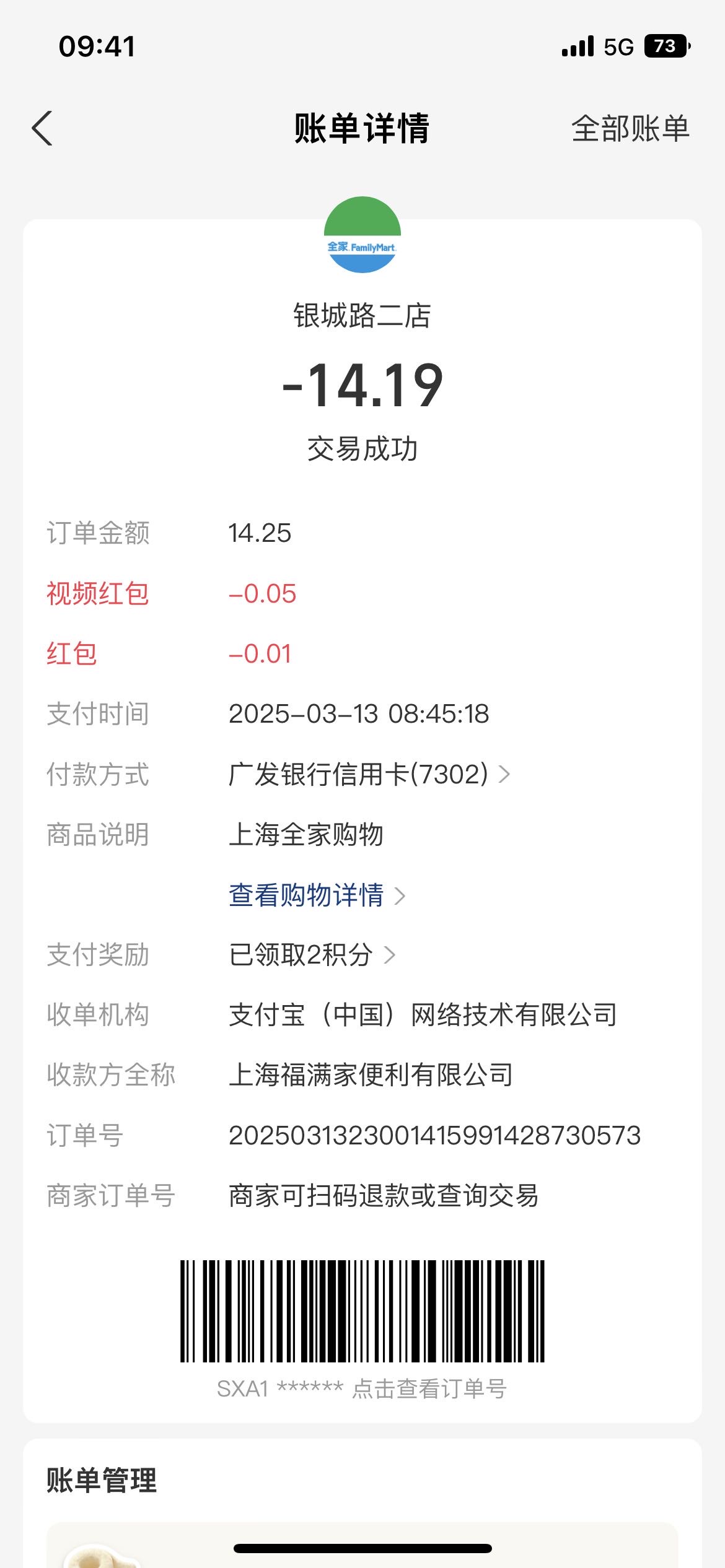Viewport: 725px width, 1568px height.
Task: View shopping details via 查看购物详情
Action: [317, 895]
